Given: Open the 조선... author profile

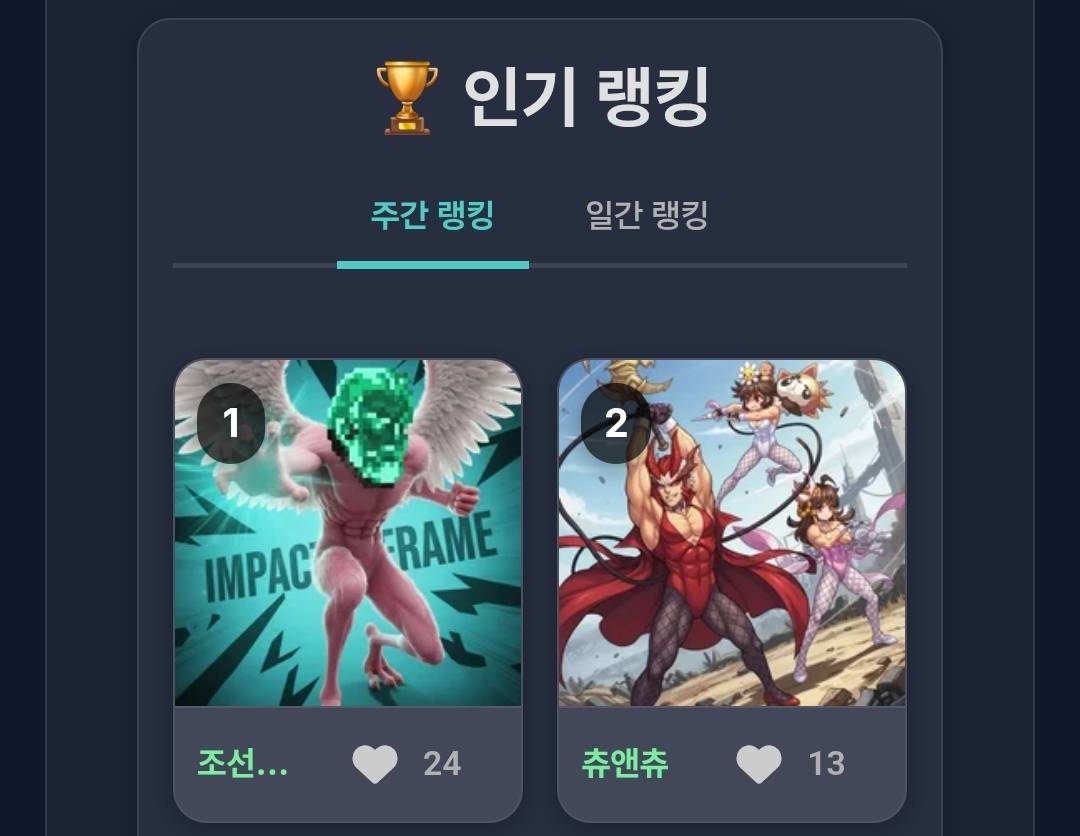Looking at the screenshot, I should (x=243, y=763).
